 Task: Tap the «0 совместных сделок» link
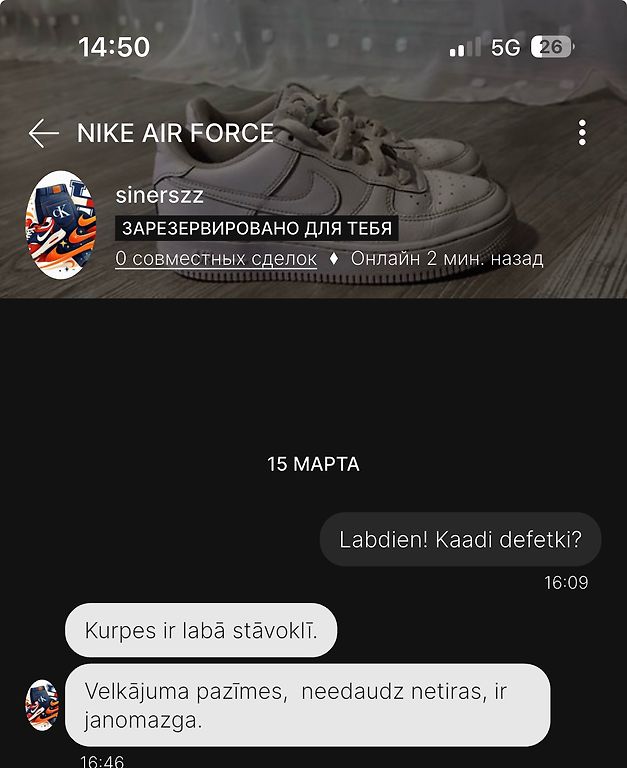(216, 259)
